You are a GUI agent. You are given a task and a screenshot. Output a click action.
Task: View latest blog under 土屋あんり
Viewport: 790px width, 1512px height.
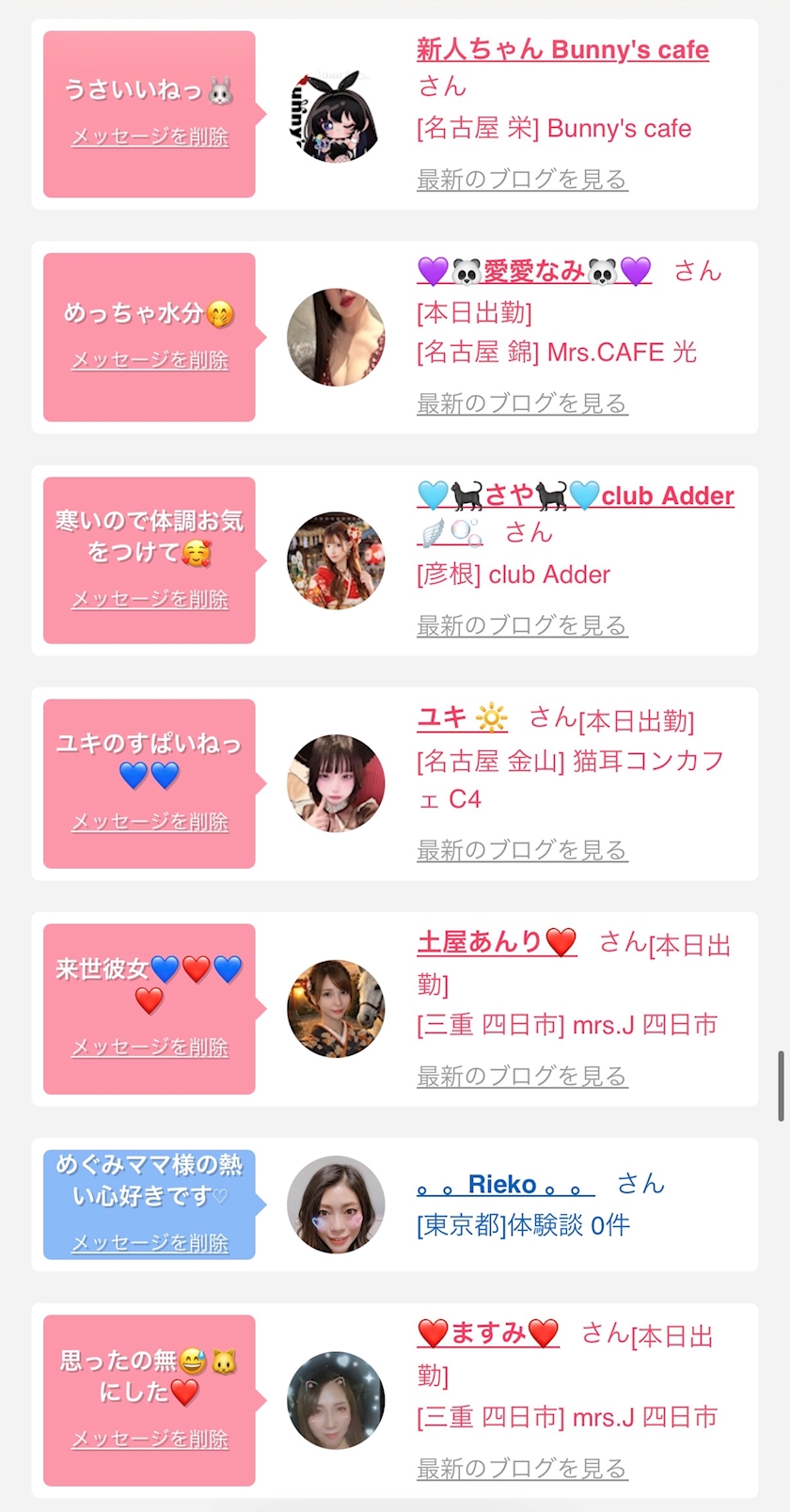tap(522, 1076)
